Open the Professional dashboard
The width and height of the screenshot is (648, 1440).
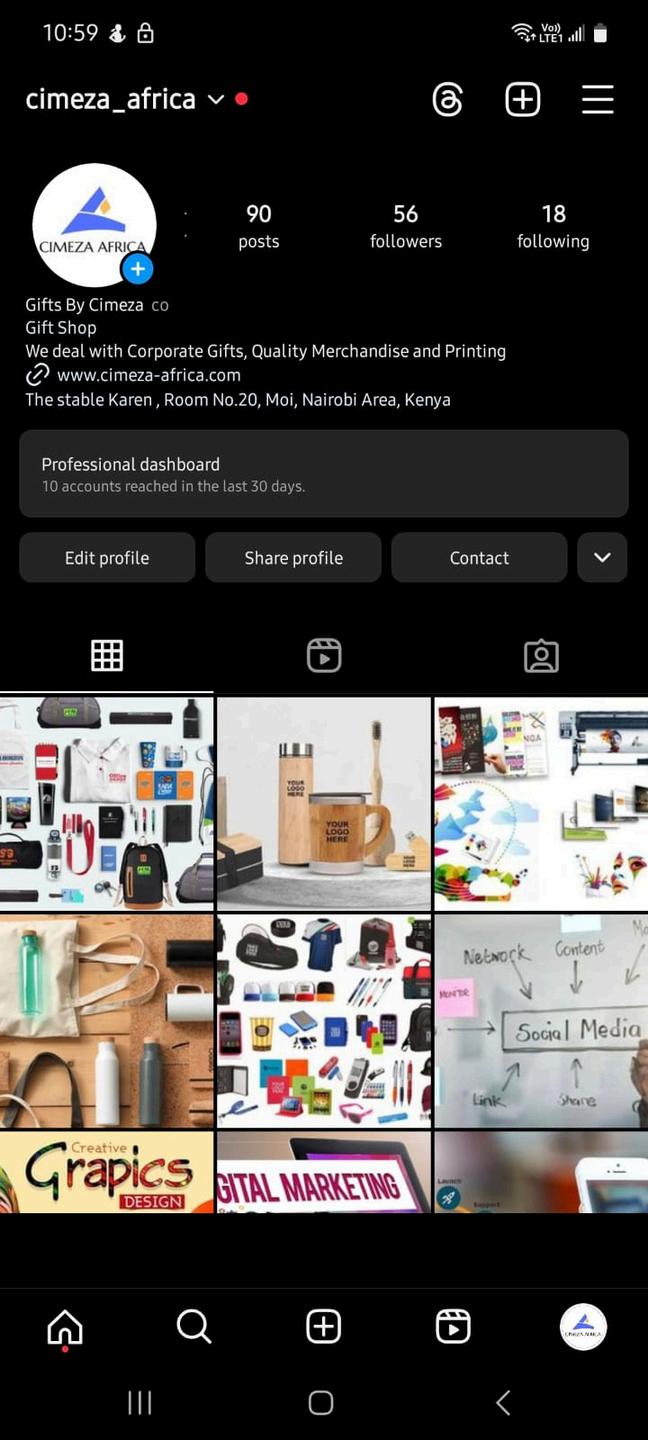(323, 474)
